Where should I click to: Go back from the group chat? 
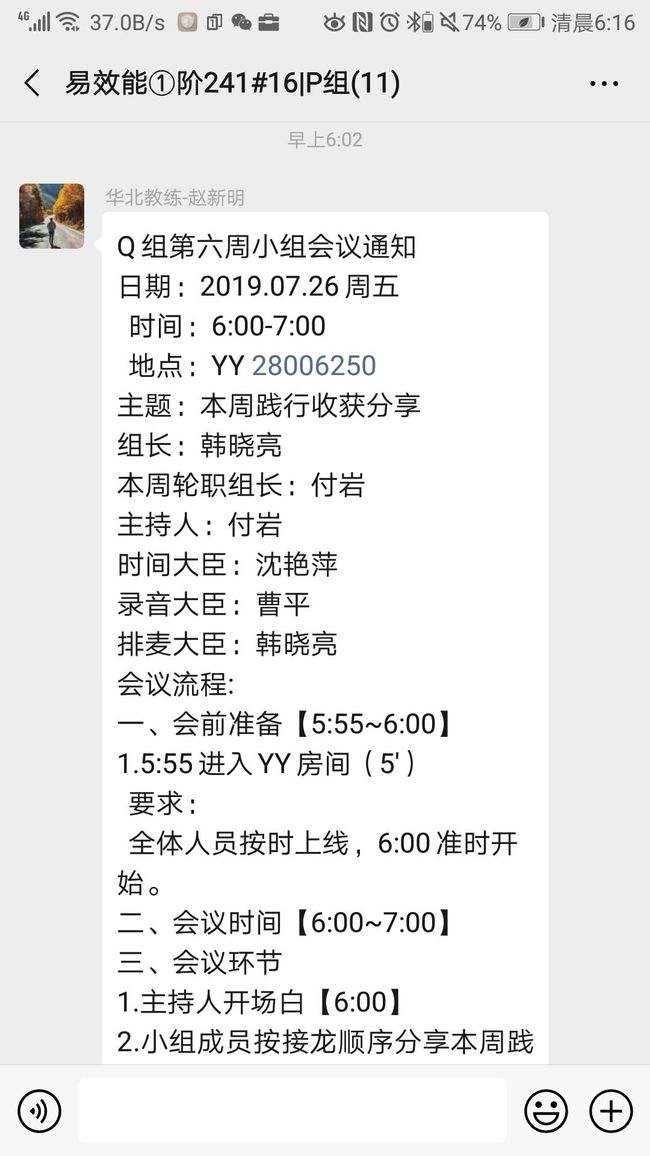pos(32,83)
